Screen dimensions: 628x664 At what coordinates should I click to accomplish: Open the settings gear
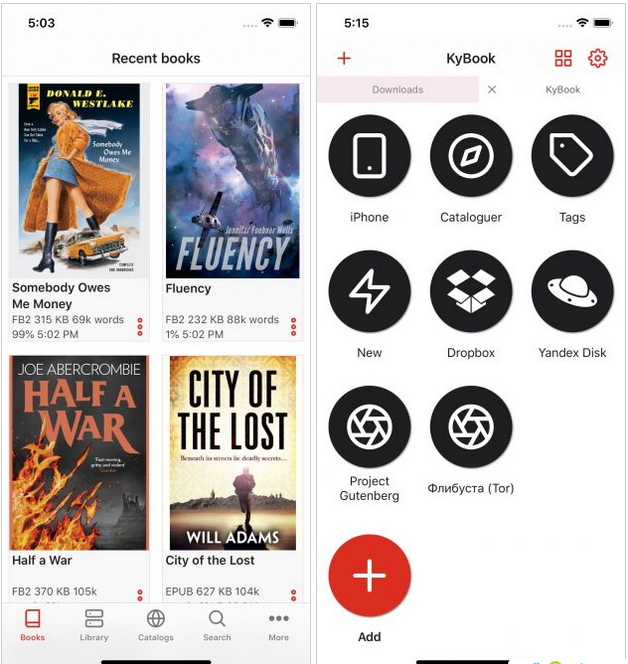(598, 59)
